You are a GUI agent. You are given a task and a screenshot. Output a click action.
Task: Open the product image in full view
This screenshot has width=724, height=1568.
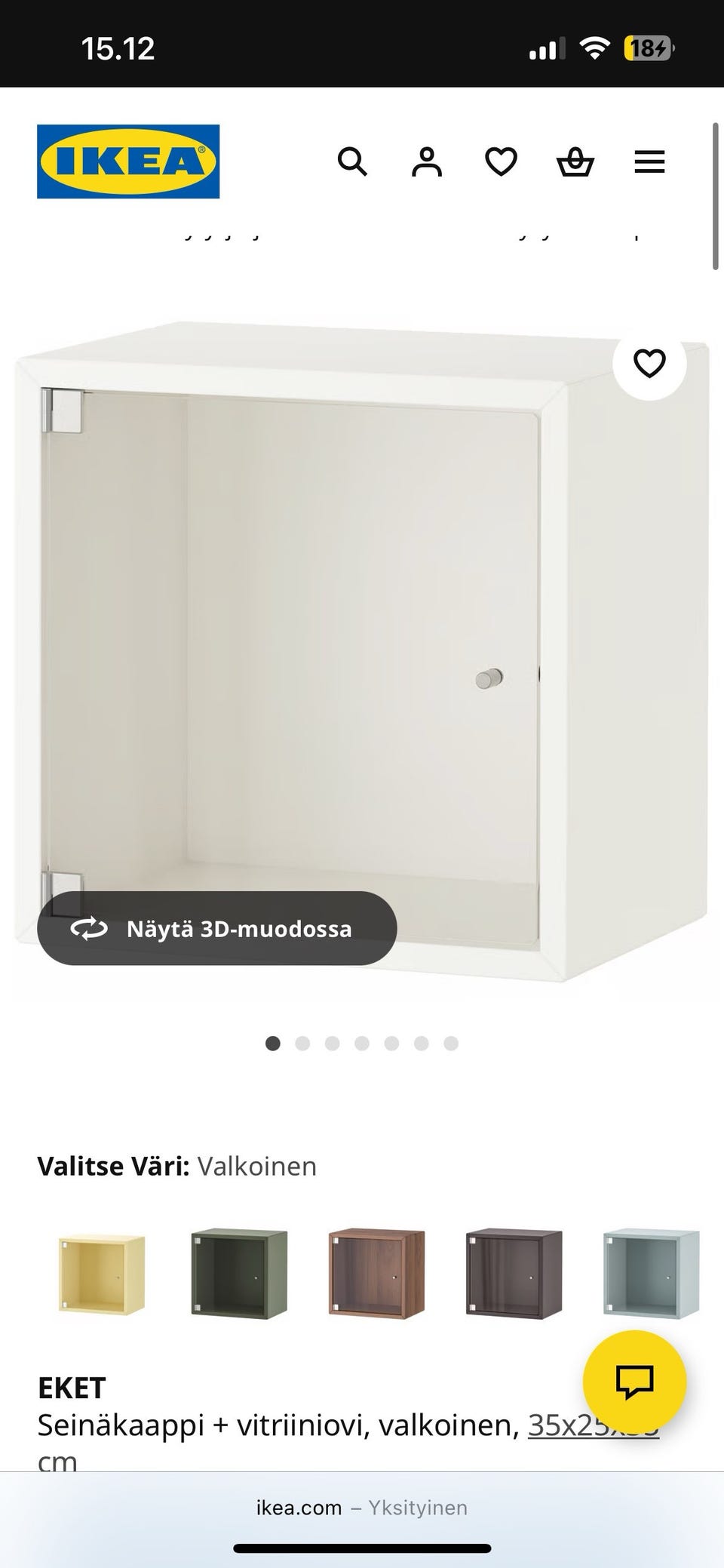(362, 649)
